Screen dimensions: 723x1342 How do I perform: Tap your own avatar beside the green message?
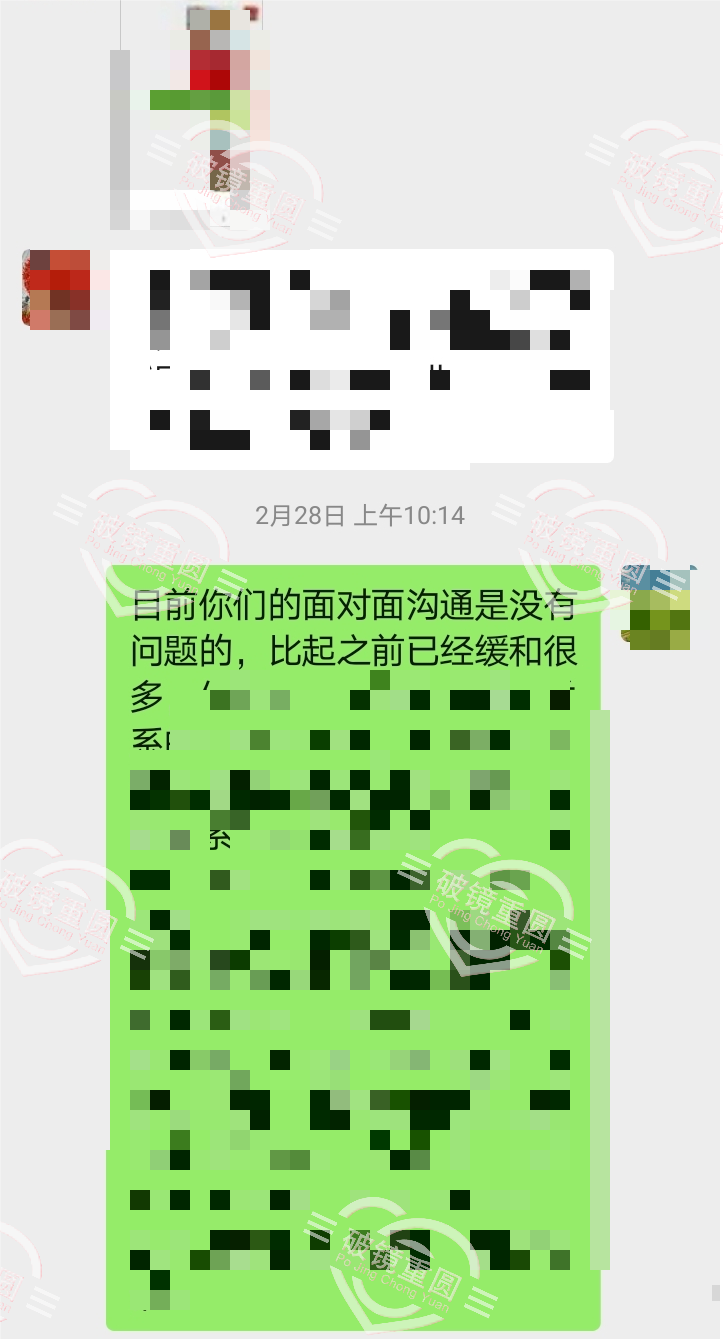[x=655, y=608]
